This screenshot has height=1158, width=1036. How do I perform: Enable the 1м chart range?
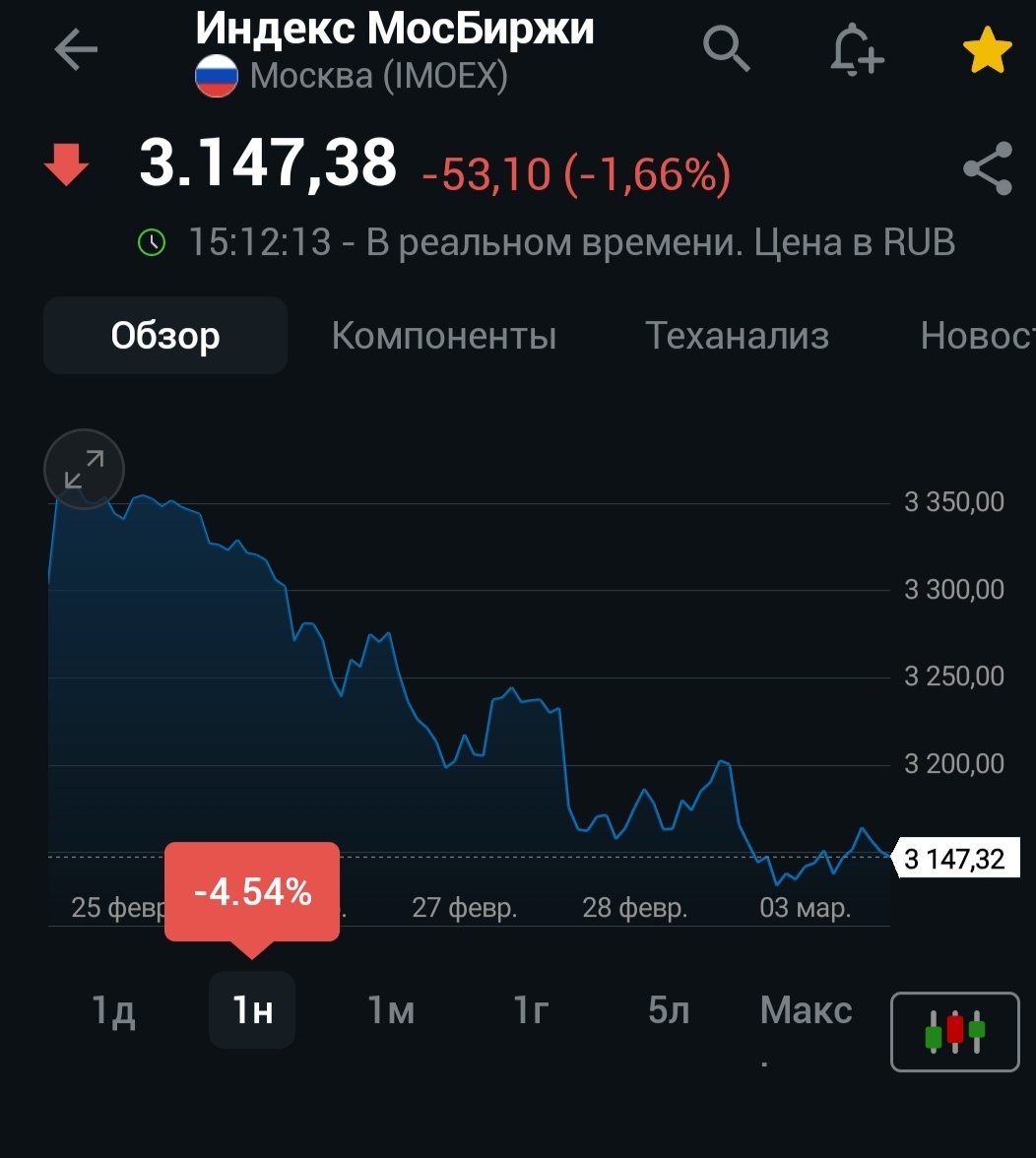tap(390, 1009)
